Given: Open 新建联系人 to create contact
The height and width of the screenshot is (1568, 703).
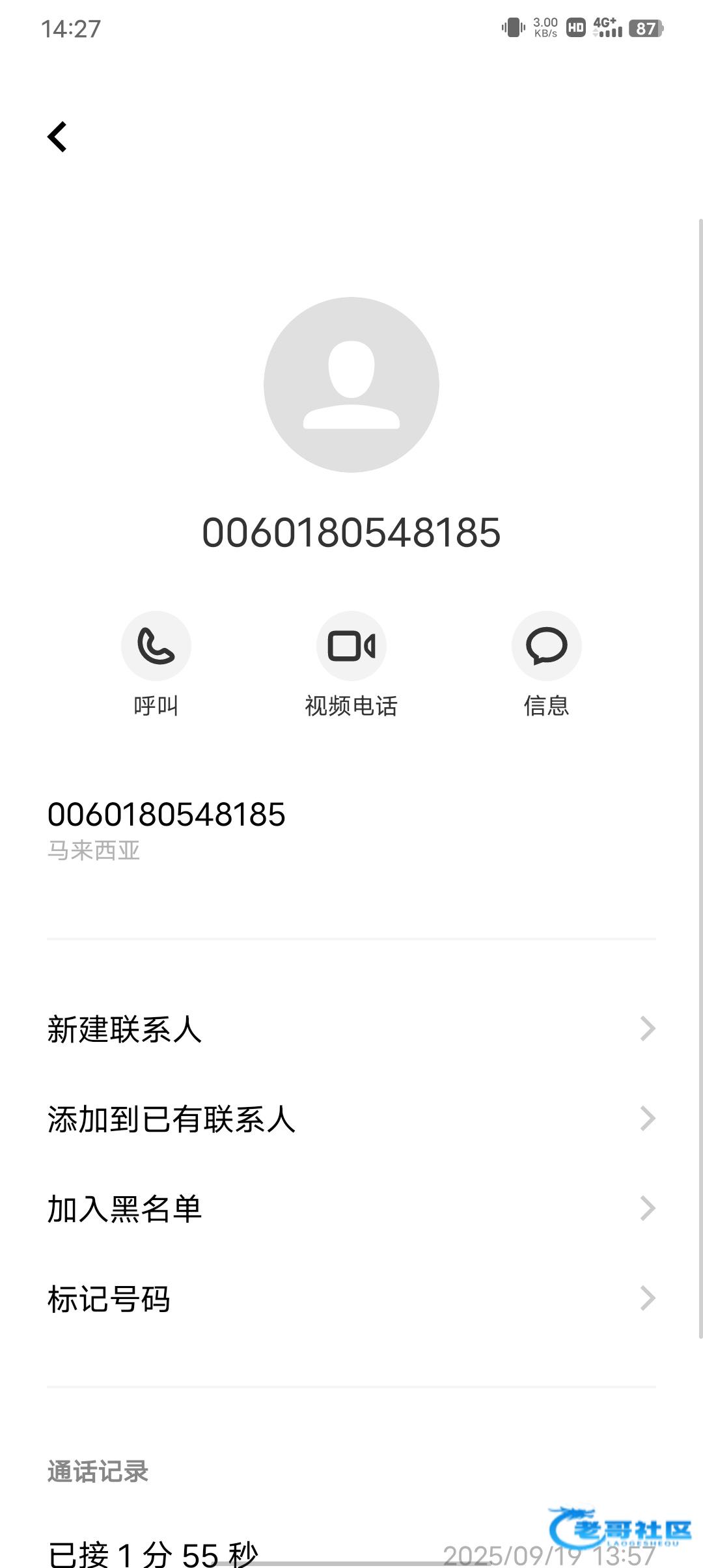Looking at the screenshot, I should (x=351, y=1029).
